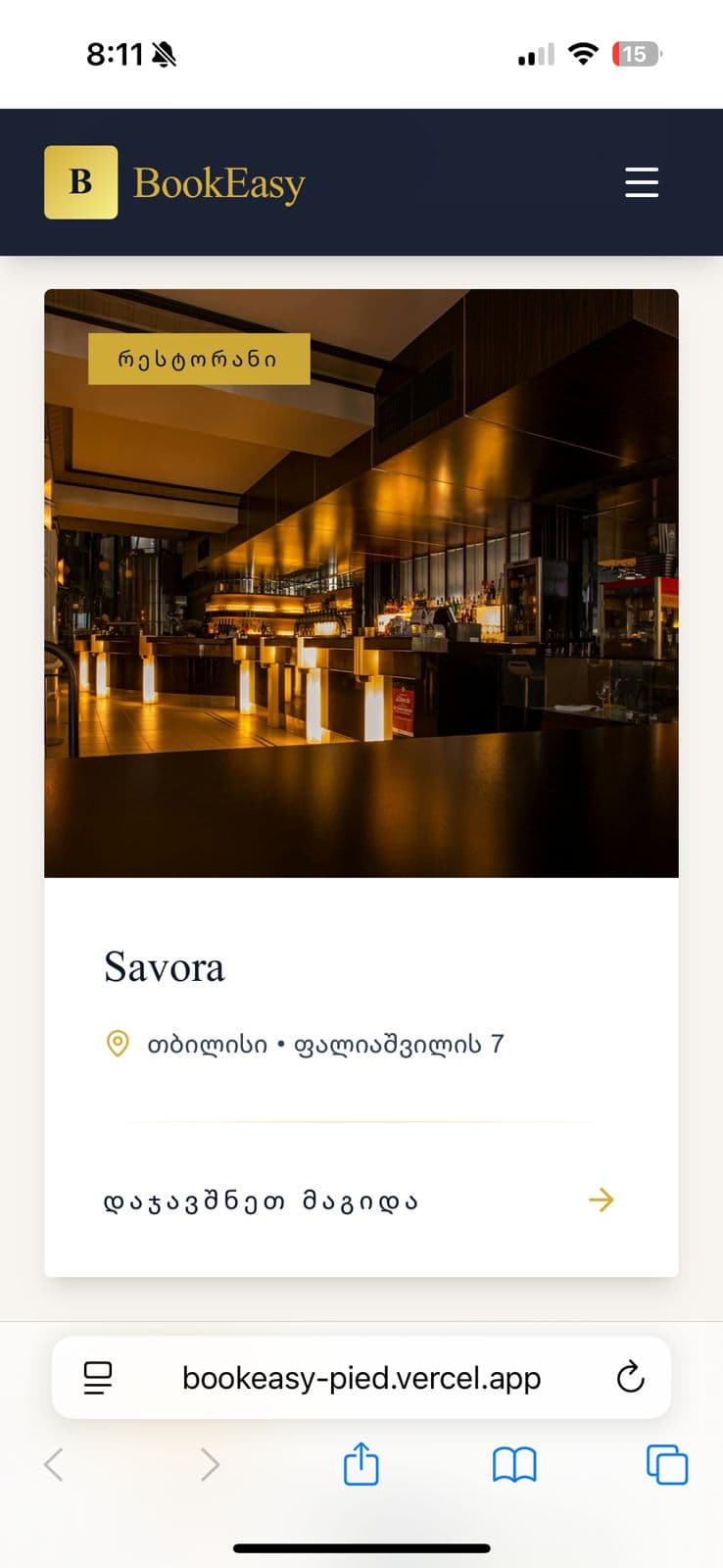This screenshot has height=1568, width=723.
Task: Show all open tabs
Action: point(666,1465)
